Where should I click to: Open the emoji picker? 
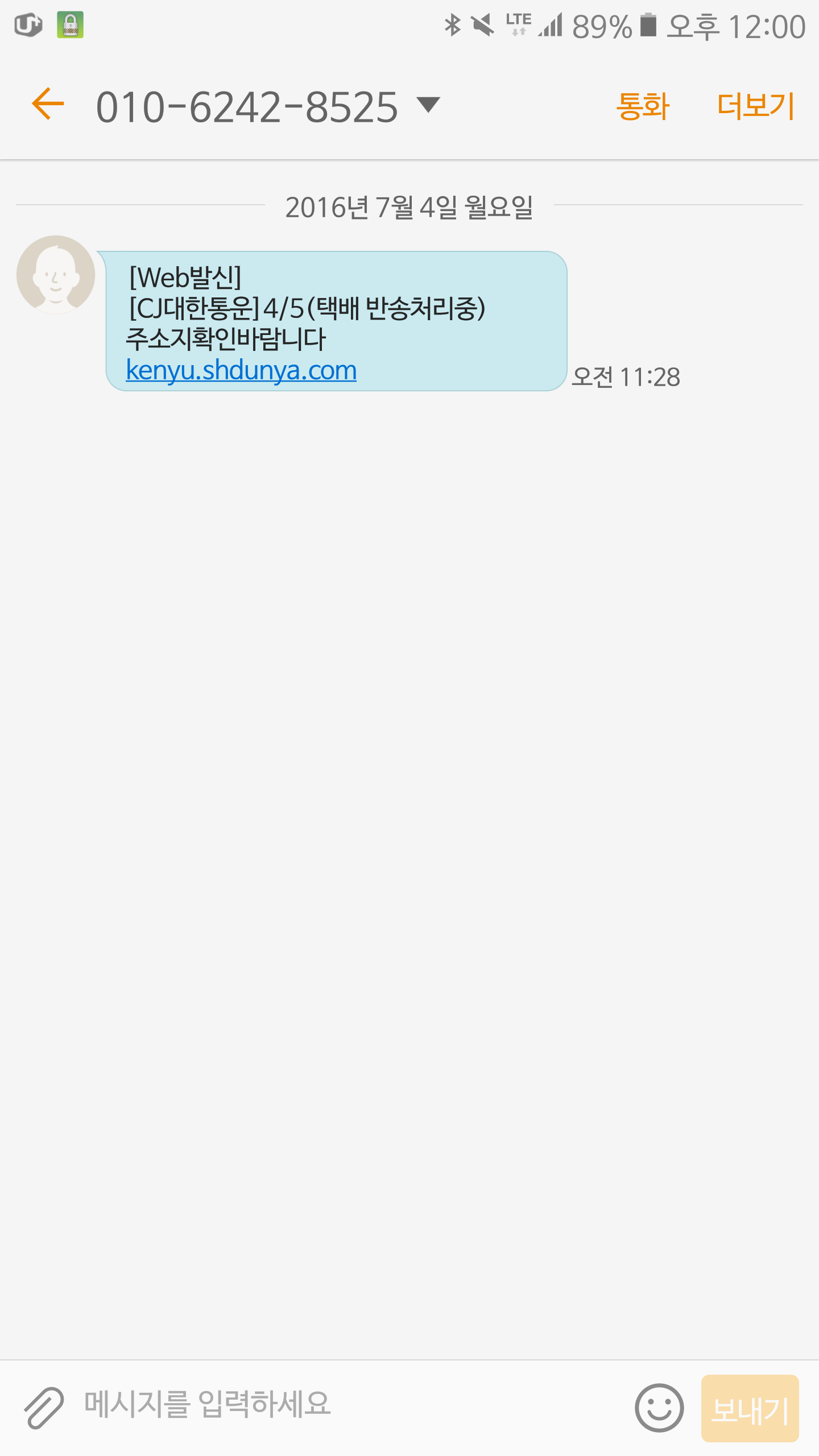tap(659, 1408)
